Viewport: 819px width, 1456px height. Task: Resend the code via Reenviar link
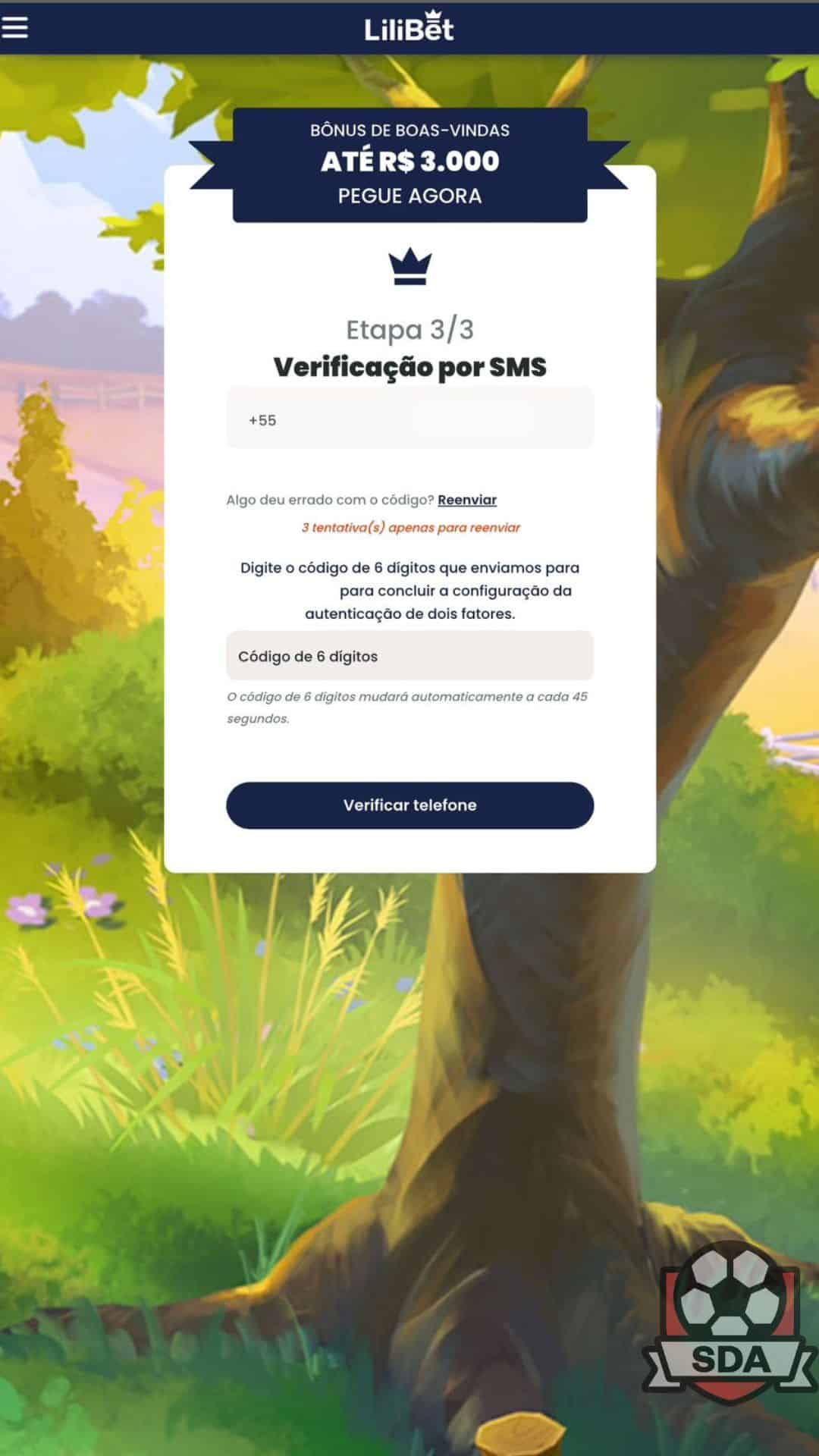point(466,500)
